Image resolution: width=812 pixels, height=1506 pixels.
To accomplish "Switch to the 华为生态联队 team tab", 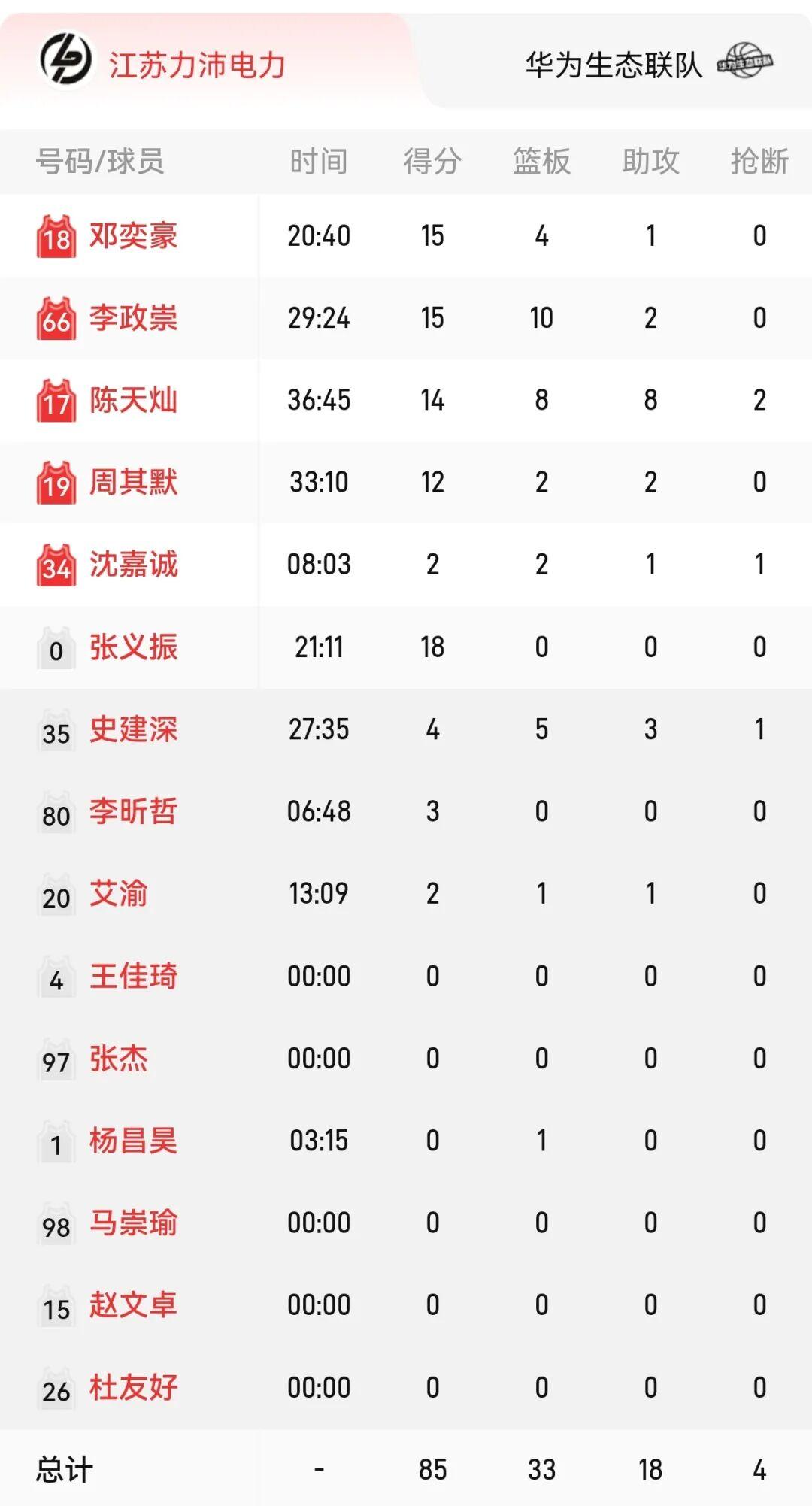I will [614, 65].
